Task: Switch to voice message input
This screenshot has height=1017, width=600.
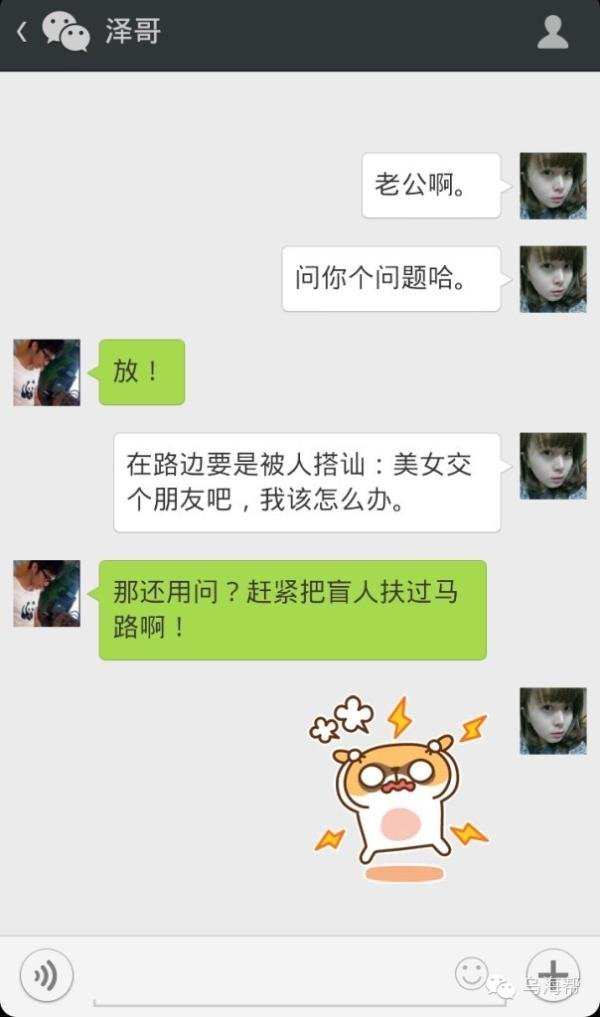Action: (46, 974)
